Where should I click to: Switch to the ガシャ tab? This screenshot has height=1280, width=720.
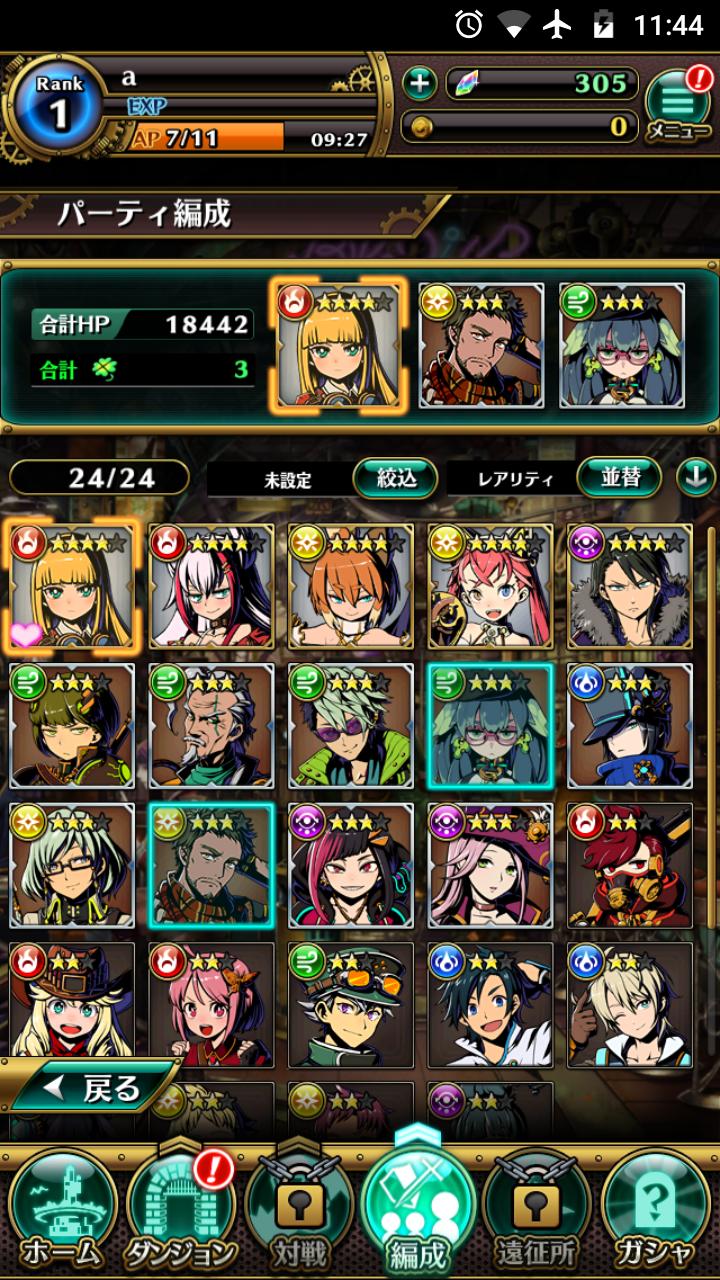[x=658, y=1212]
